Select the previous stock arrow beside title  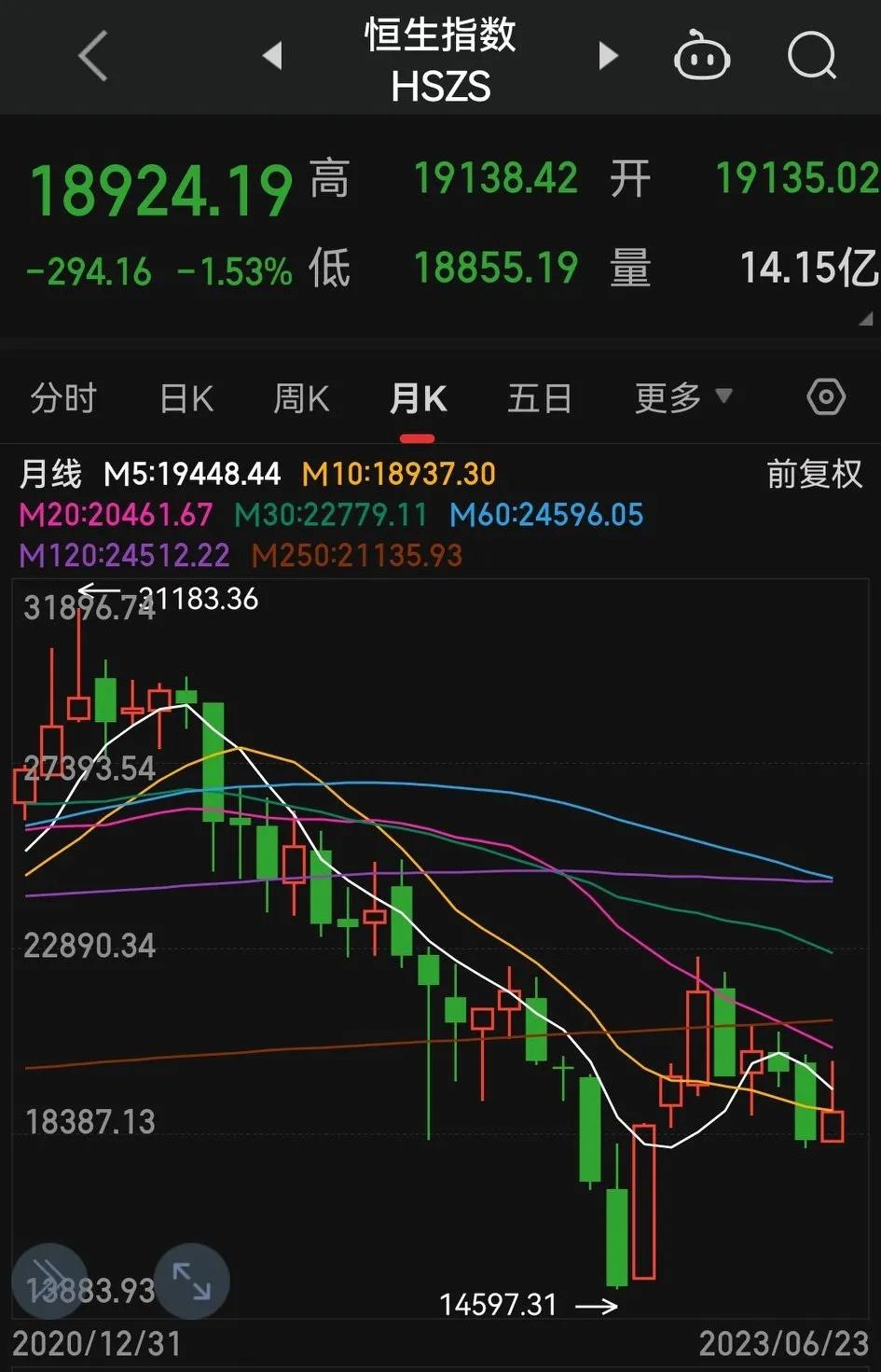tap(271, 56)
